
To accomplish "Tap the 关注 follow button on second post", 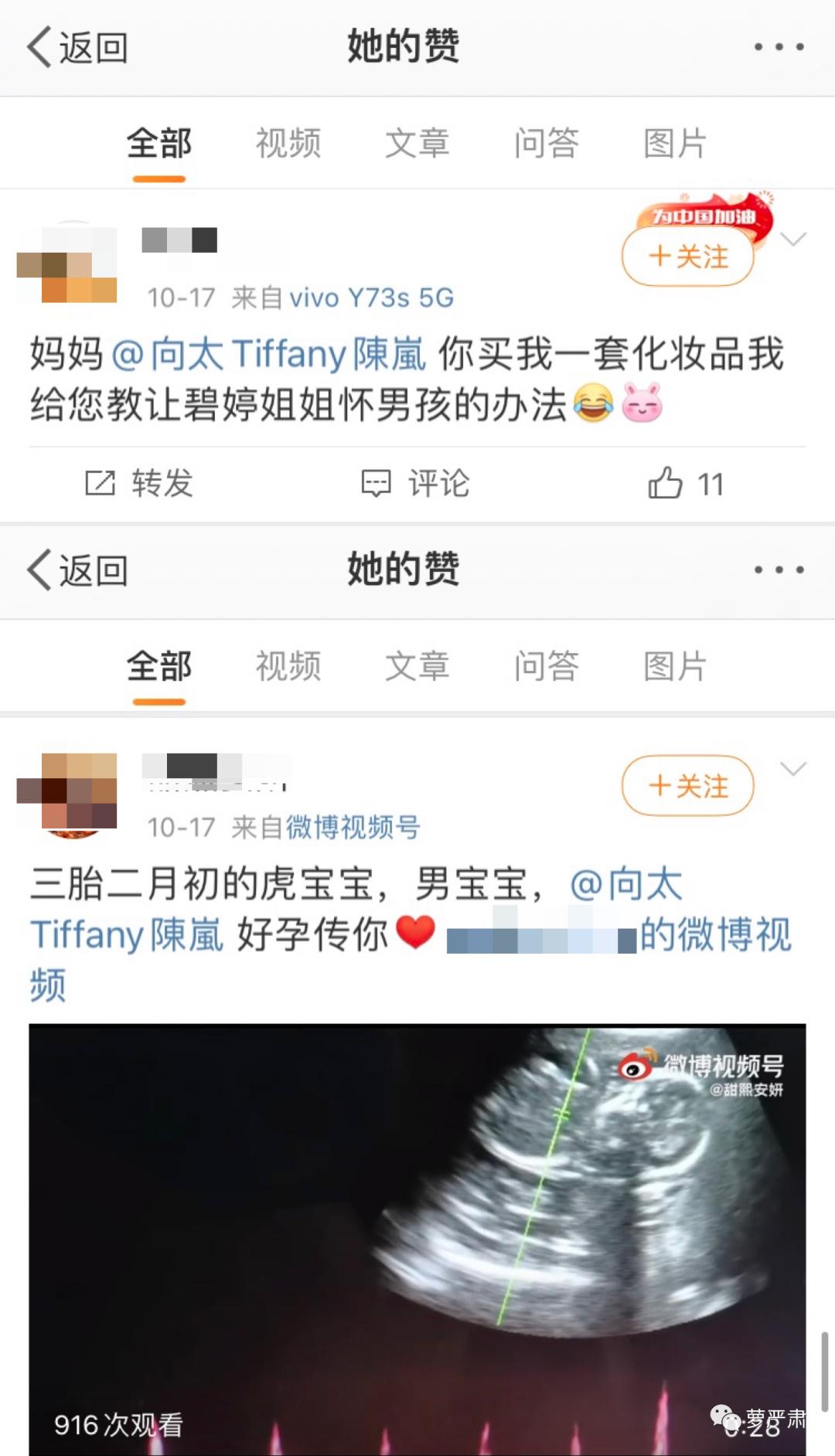I will [687, 786].
